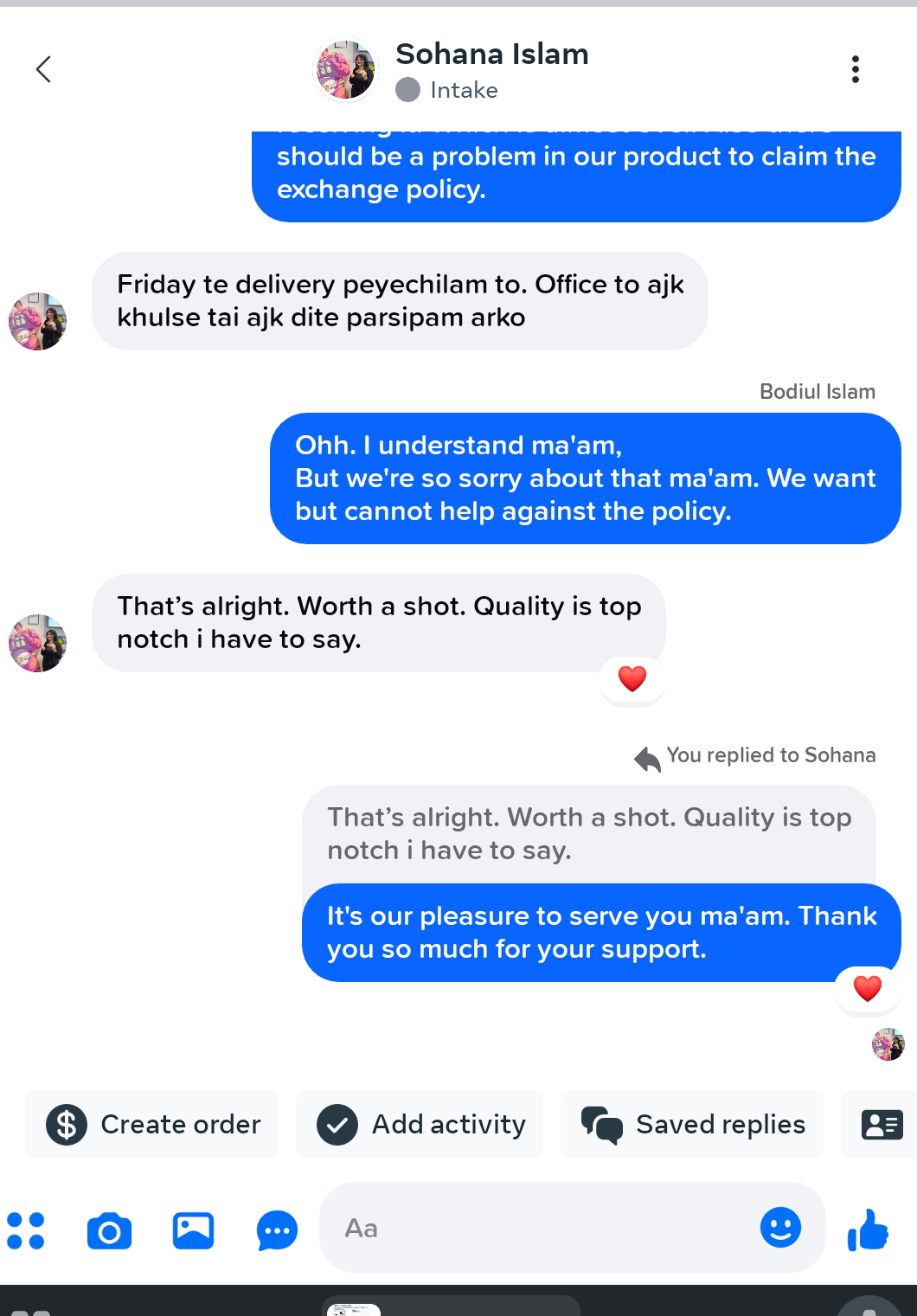Tap the quoted reply to Sohana

click(x=588, y=834)
